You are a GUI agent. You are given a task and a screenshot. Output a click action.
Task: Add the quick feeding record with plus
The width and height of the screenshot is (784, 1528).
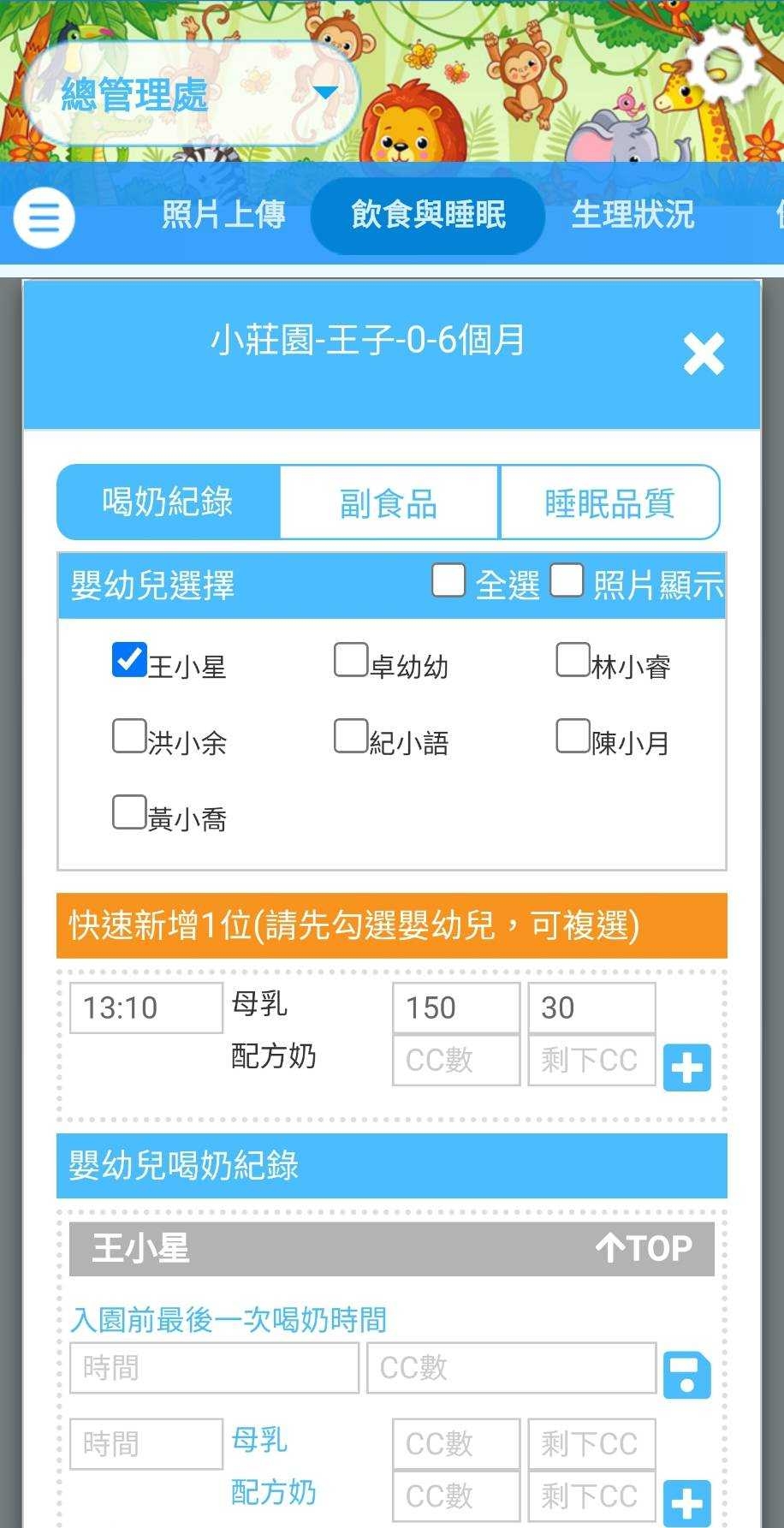686,1067
